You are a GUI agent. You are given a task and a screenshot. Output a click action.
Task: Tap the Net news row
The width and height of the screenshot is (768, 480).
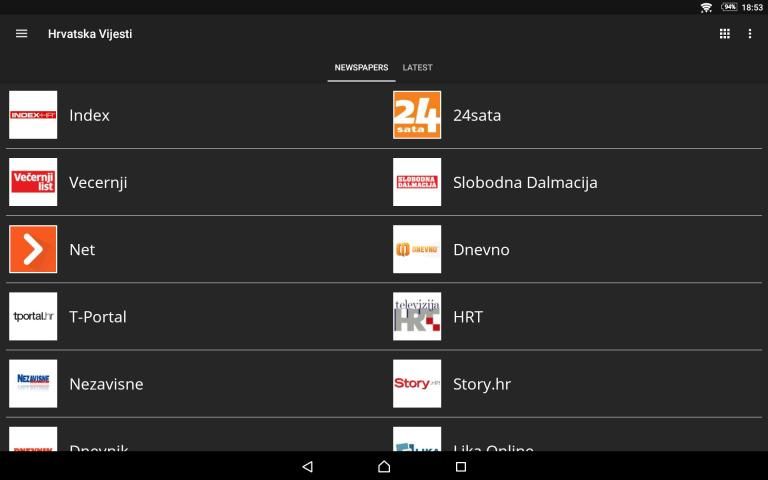(190, 249)
